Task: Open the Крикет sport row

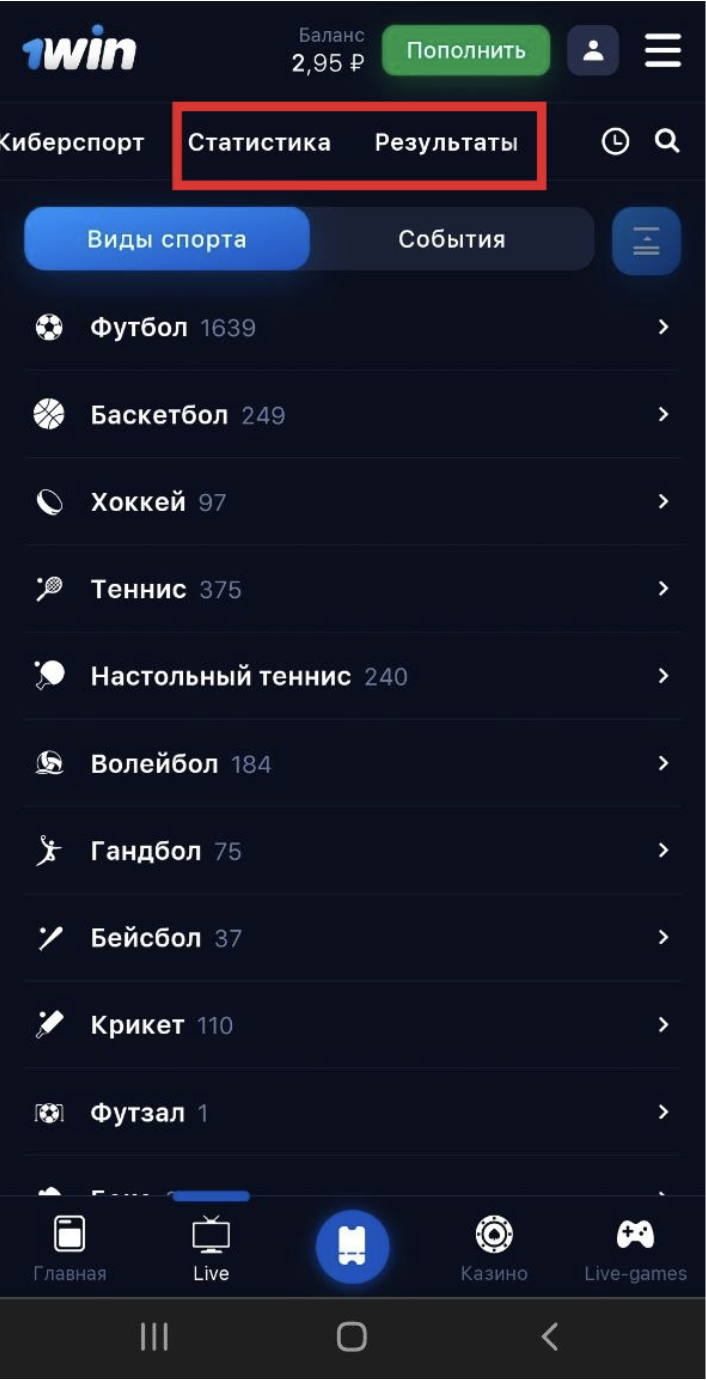Action: click(x=352, y=1025)
